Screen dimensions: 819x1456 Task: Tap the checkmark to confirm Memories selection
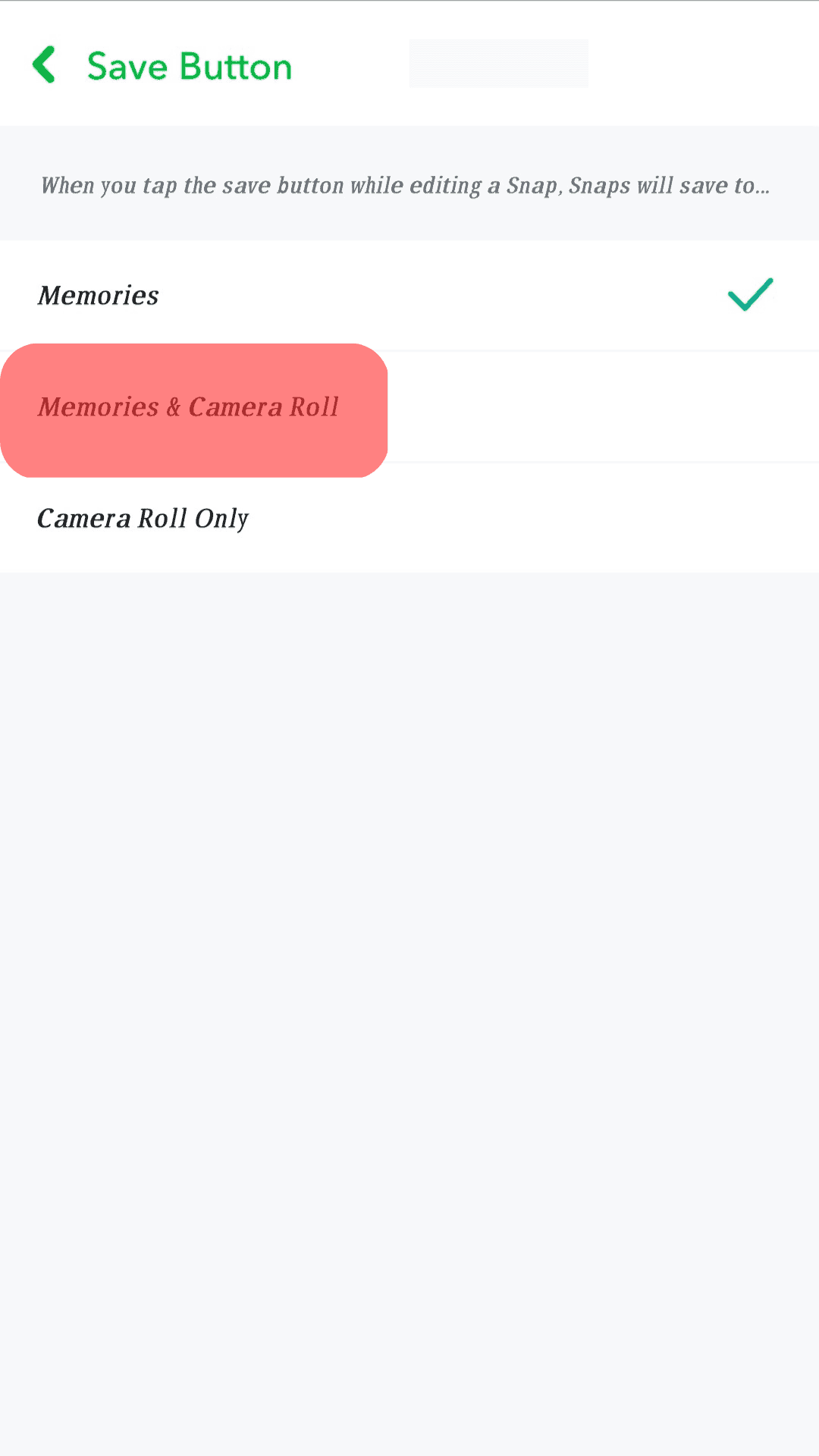pos(749,294)
